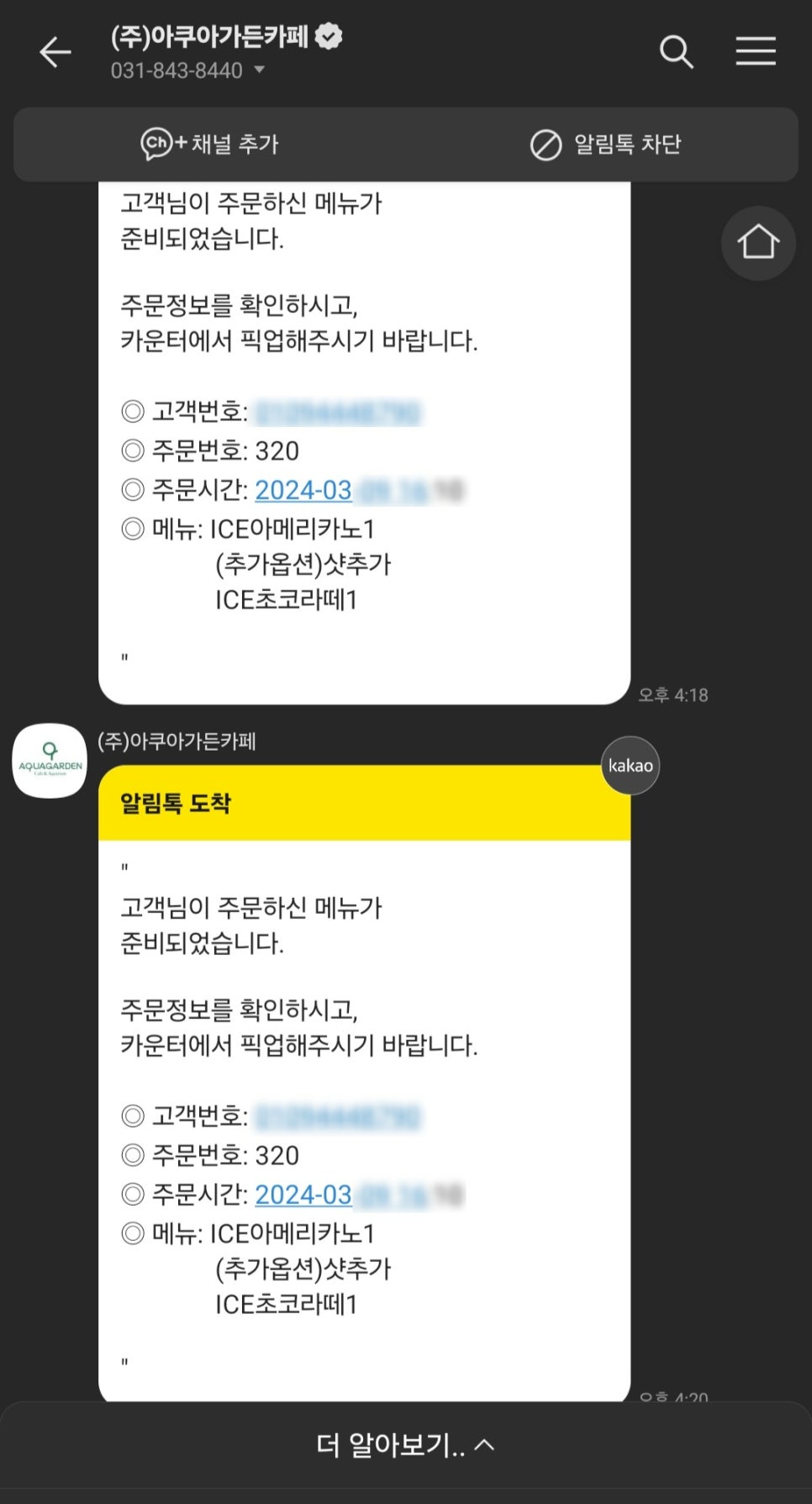Tap 채널 추가 to add channel
The image size is (812, 1504).
coord(210,144)
